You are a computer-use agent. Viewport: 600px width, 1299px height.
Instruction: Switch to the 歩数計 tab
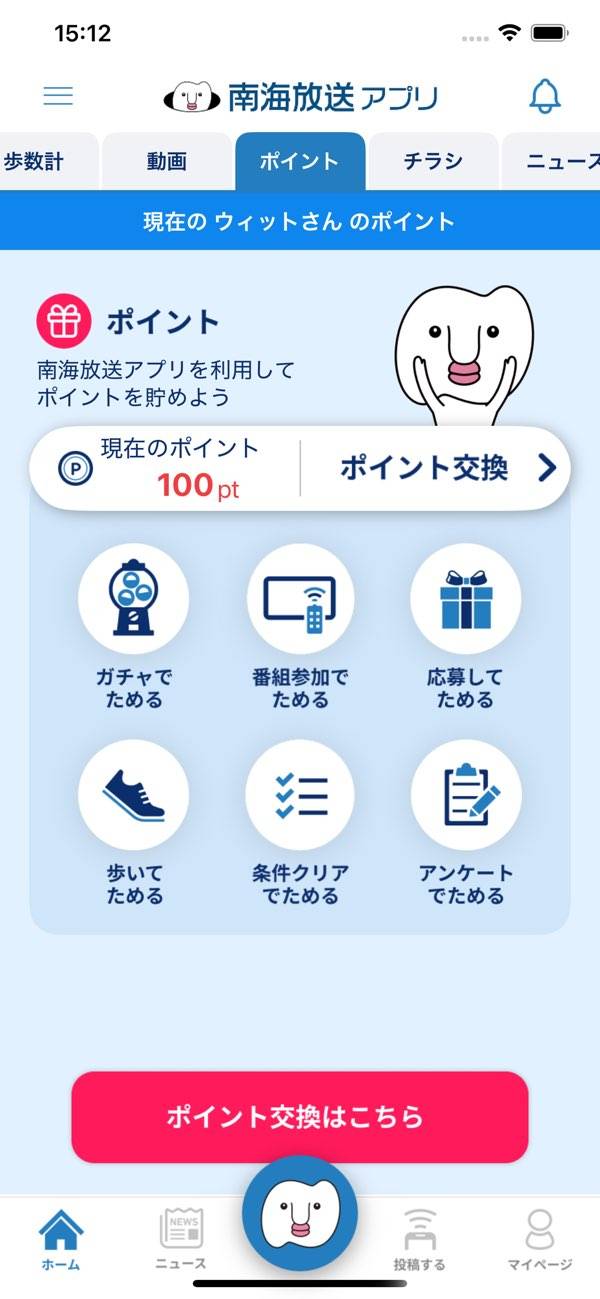coord(40,161)
